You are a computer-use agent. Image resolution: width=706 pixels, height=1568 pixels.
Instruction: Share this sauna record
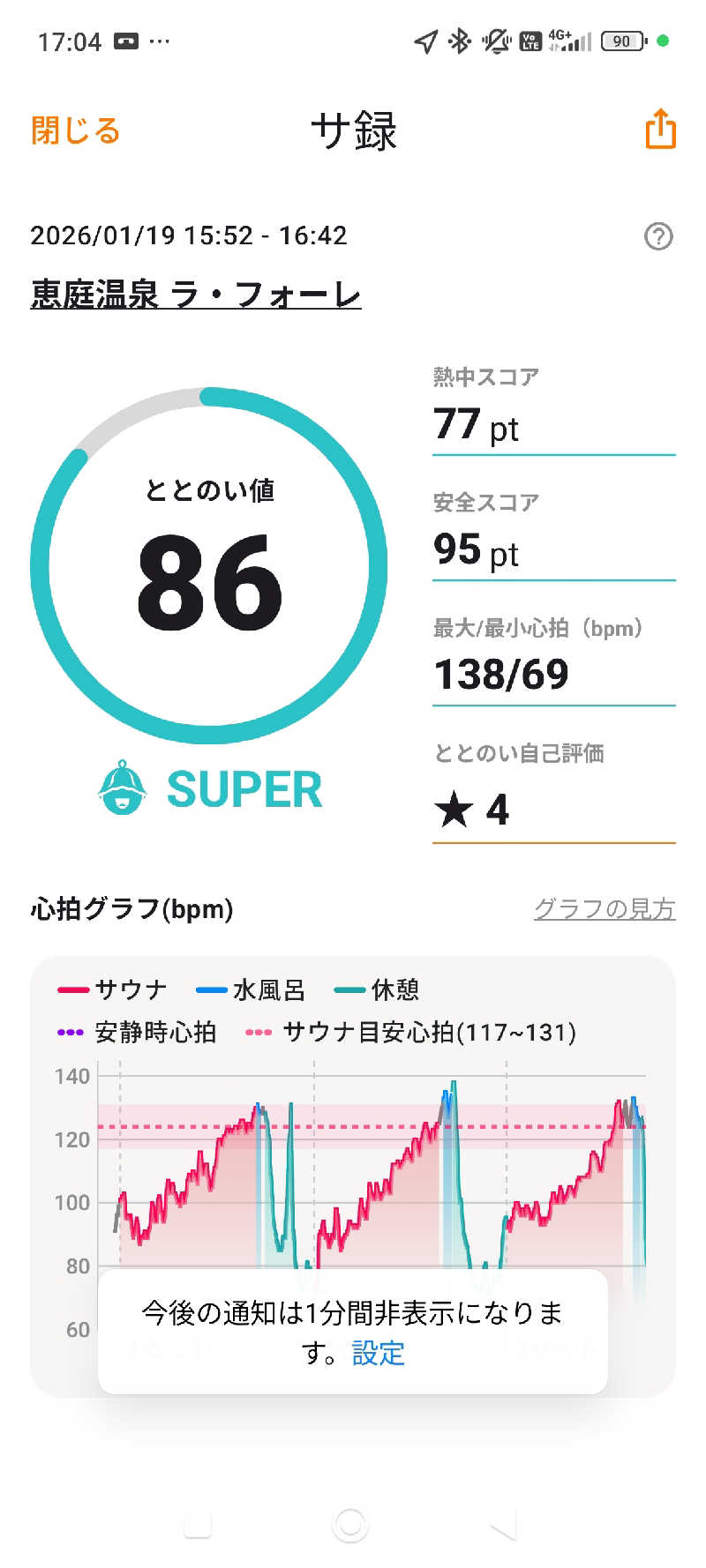click(x=660, y=130)
